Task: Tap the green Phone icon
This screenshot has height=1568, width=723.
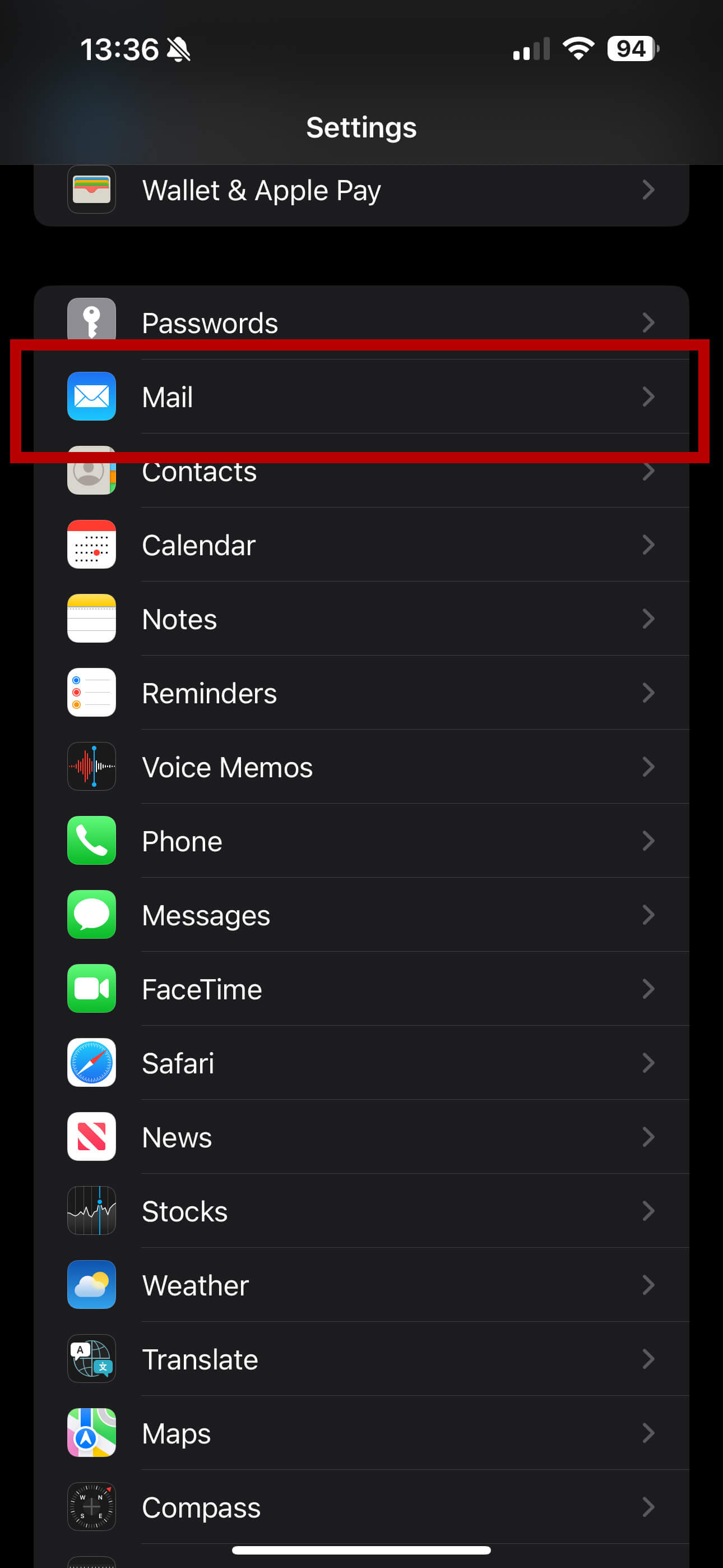Action: coord(91,841)
